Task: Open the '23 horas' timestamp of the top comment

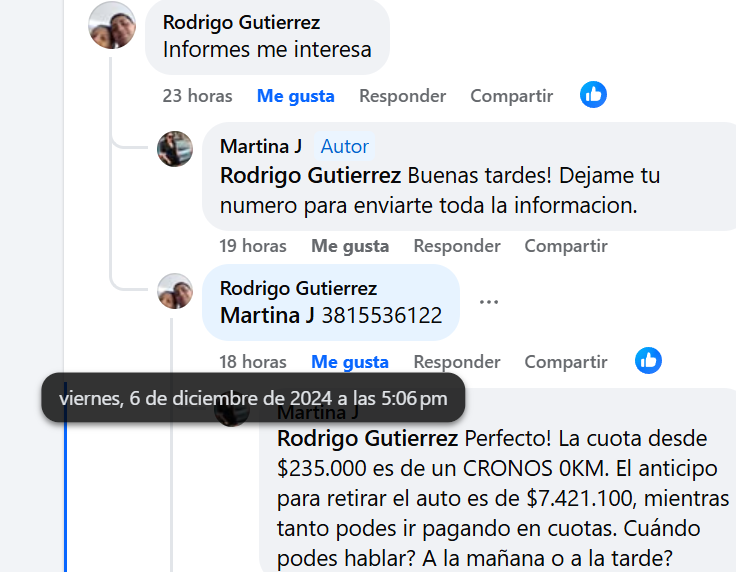Action: [x=197, y=96]
